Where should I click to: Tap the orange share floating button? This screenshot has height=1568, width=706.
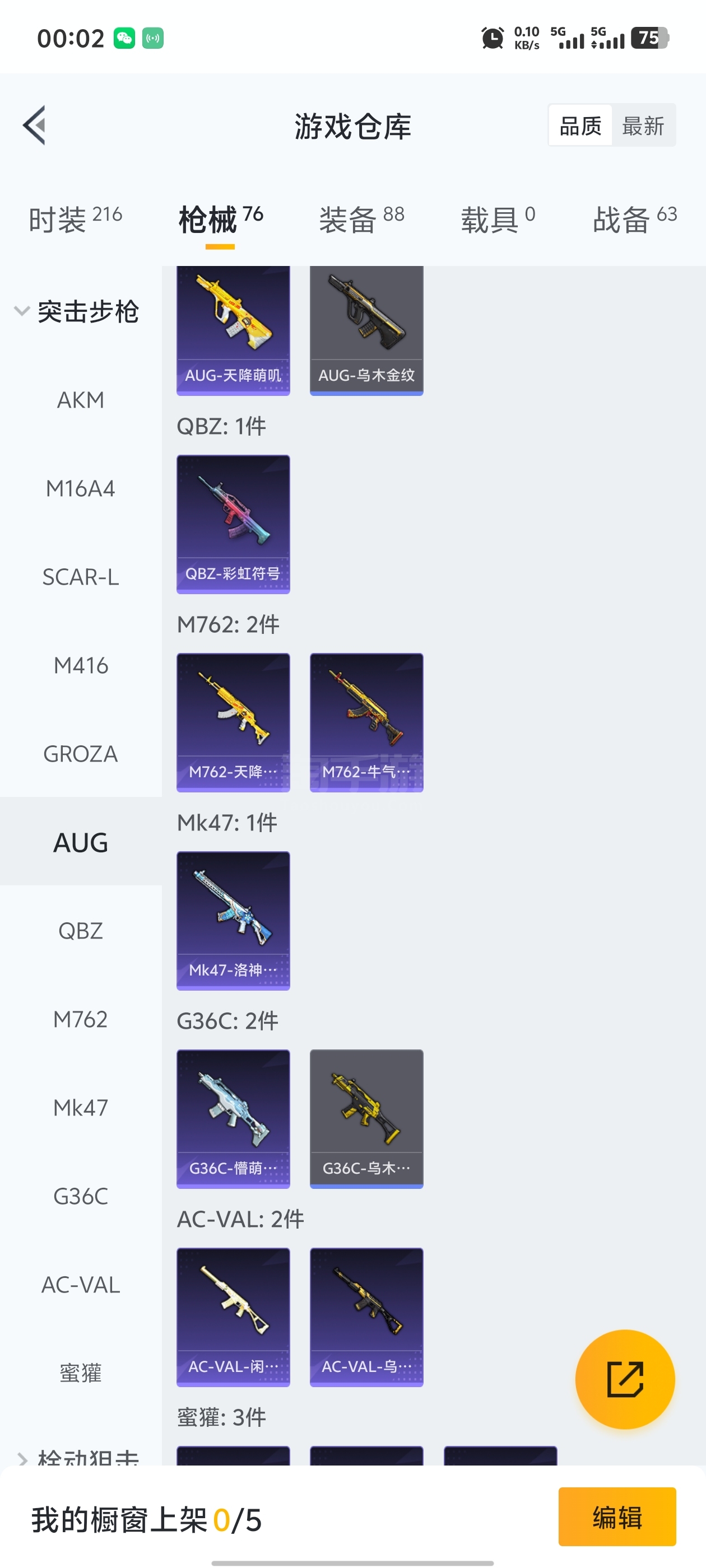[x=624, y=1379]
